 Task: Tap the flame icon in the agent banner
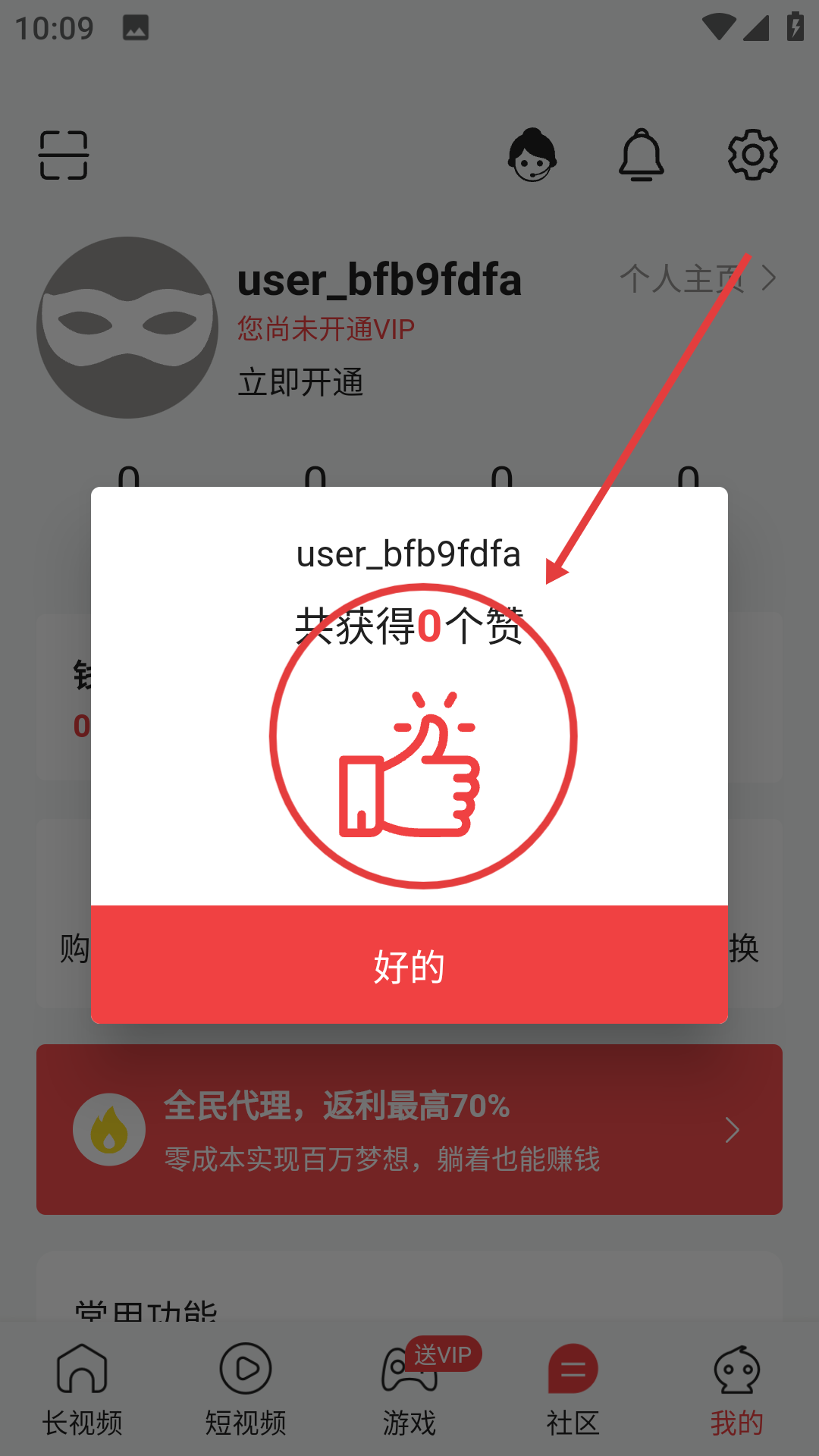pos(108,1129)
